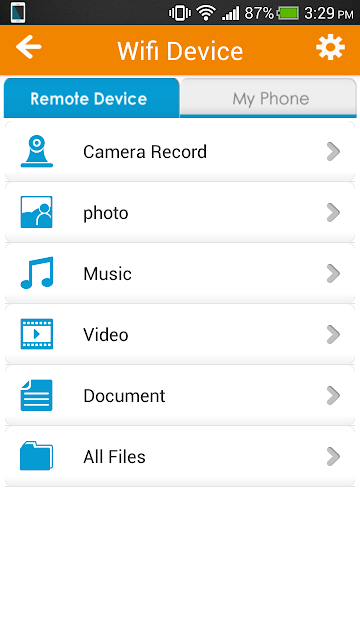Image resolution: width=360 pixels, height=640 pixels.
Task: Open the photo folder
Action: point(180,213)
